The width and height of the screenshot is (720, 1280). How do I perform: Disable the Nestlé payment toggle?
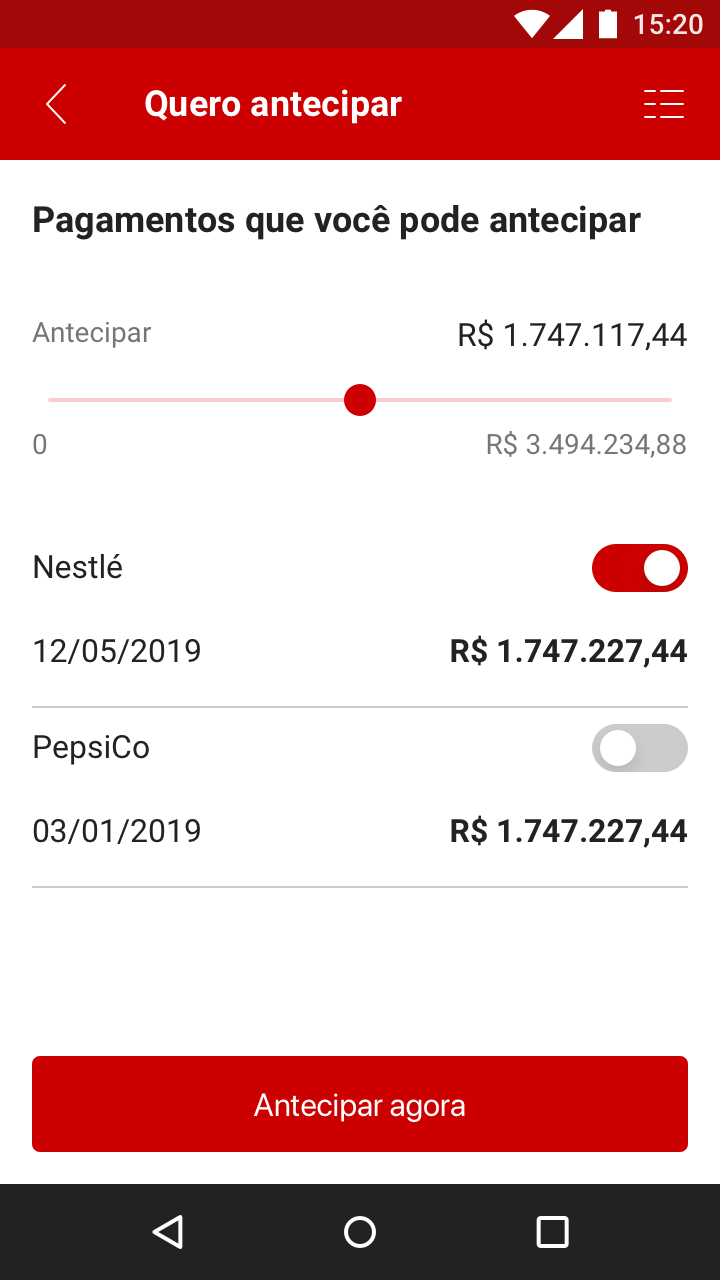click(x=640, y=568)
